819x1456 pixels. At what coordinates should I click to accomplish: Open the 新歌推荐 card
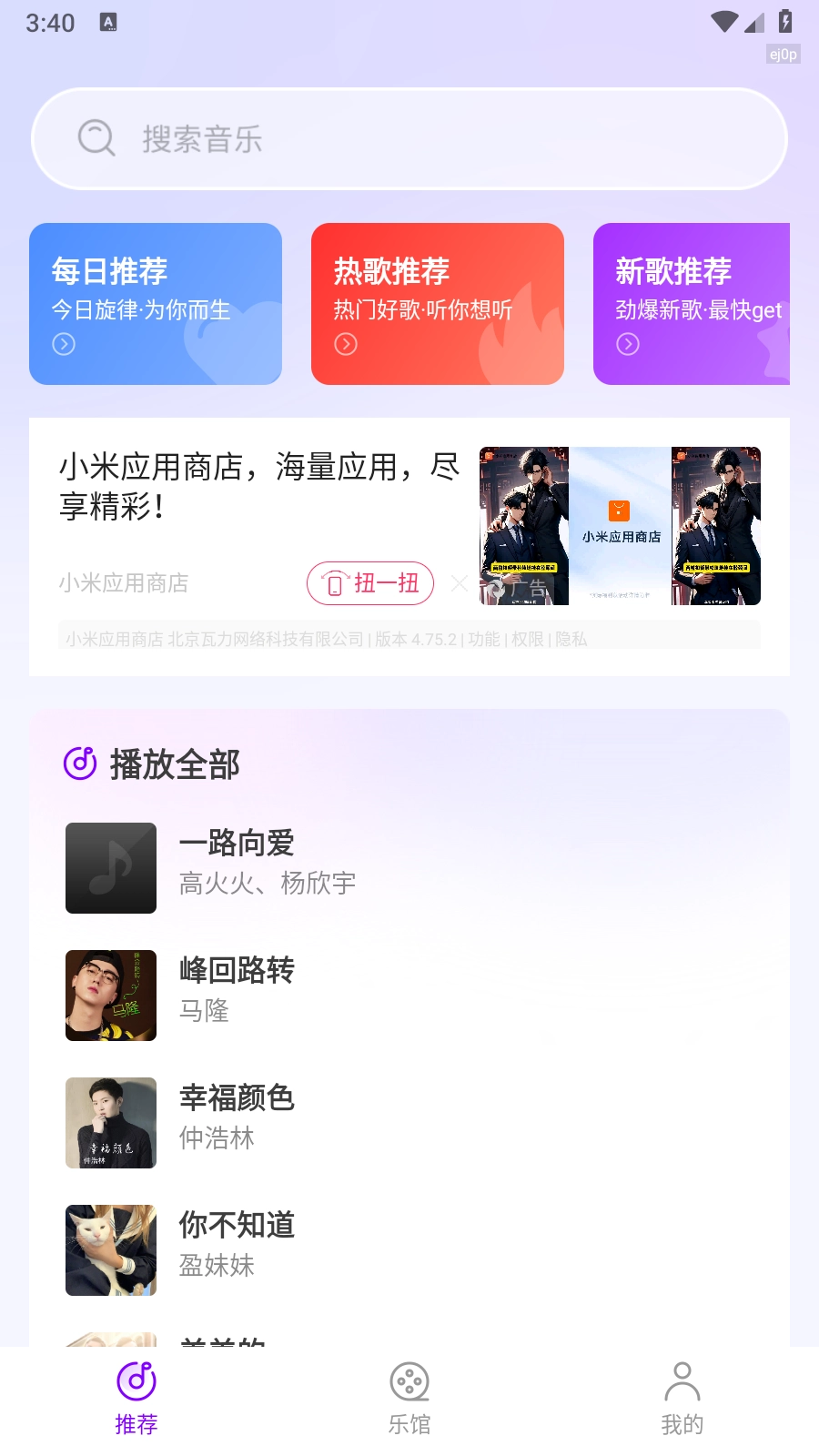[692, 304]
